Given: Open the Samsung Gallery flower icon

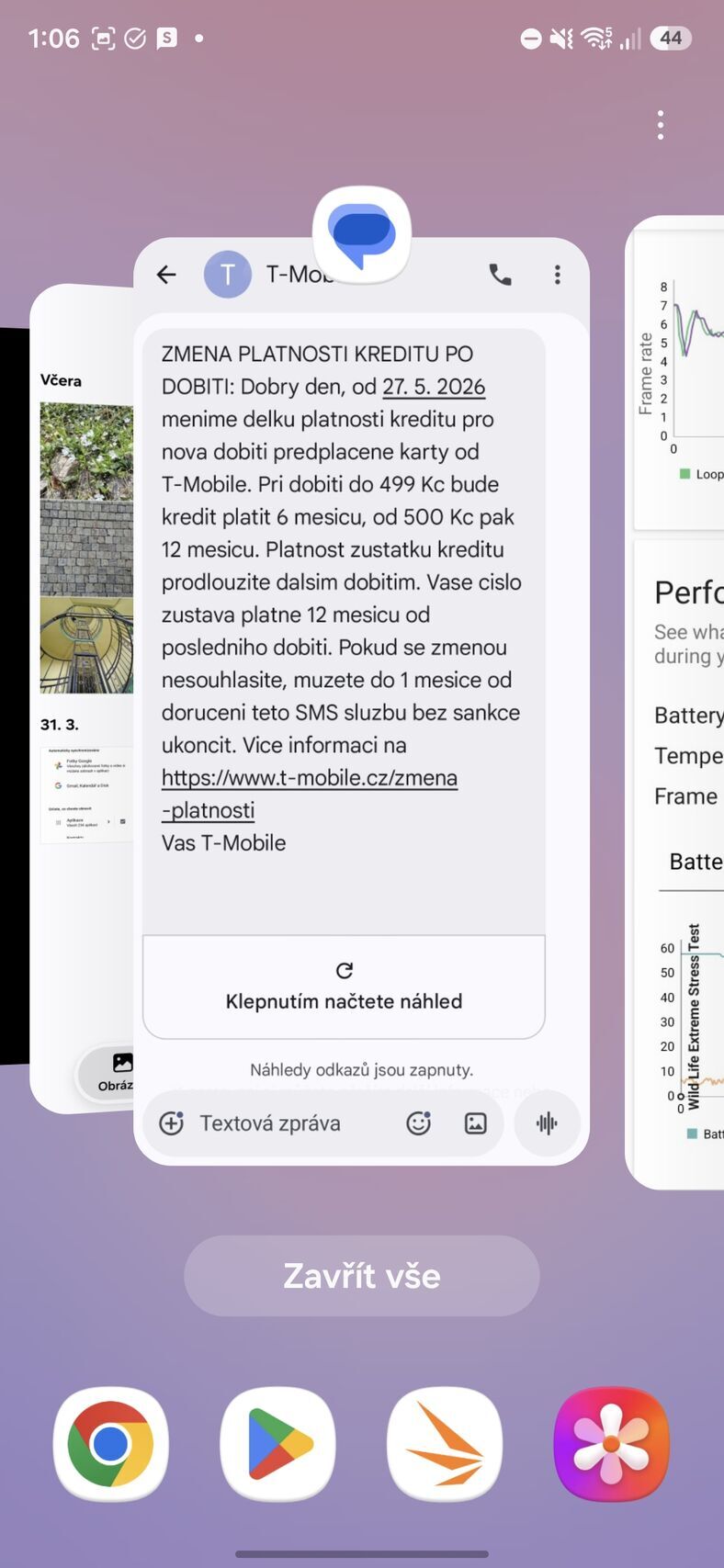Looking at the screenshot, I should click(x=611, y=1443).
